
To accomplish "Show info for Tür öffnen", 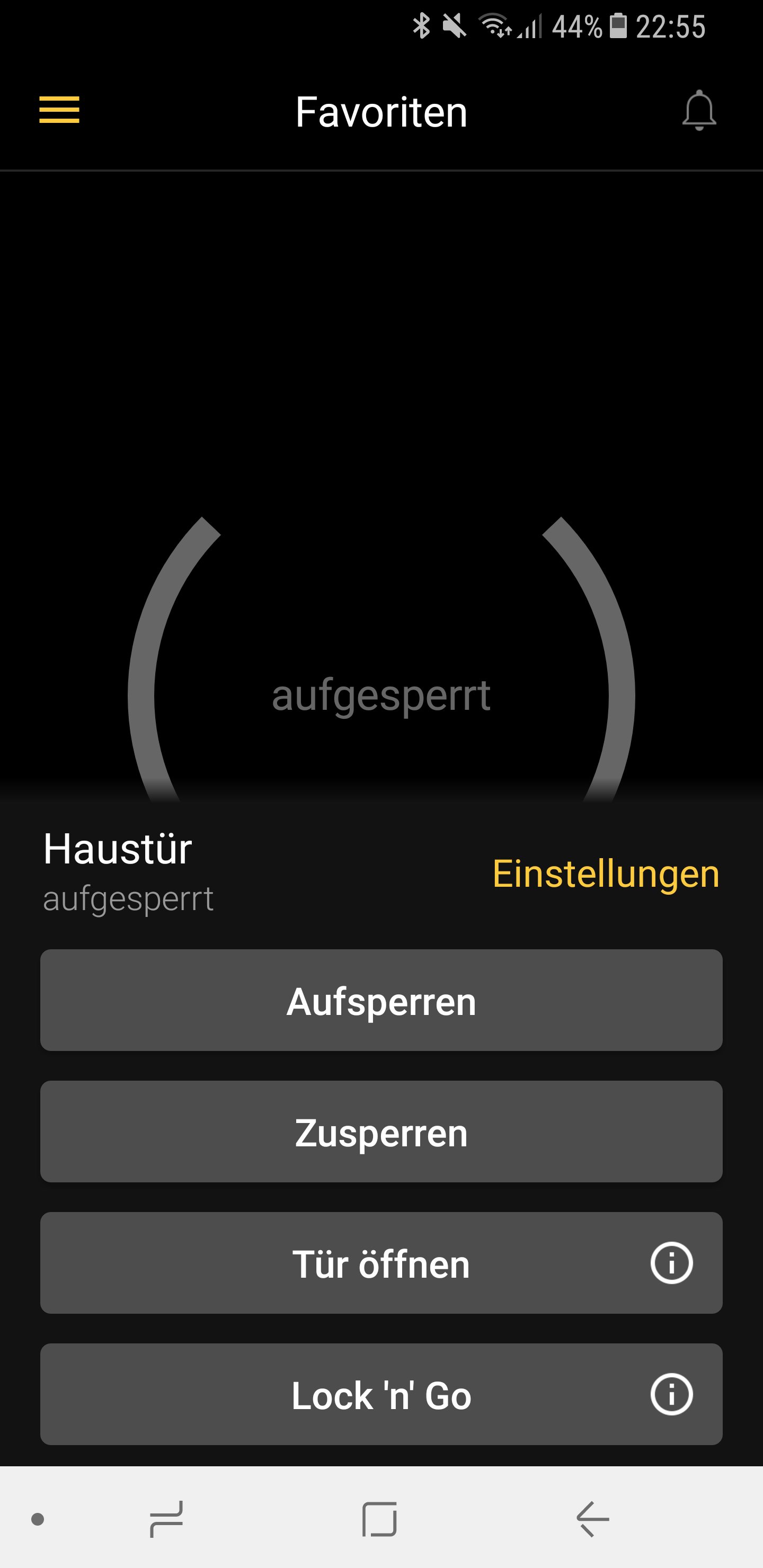I will click(x=671, y=1263).
